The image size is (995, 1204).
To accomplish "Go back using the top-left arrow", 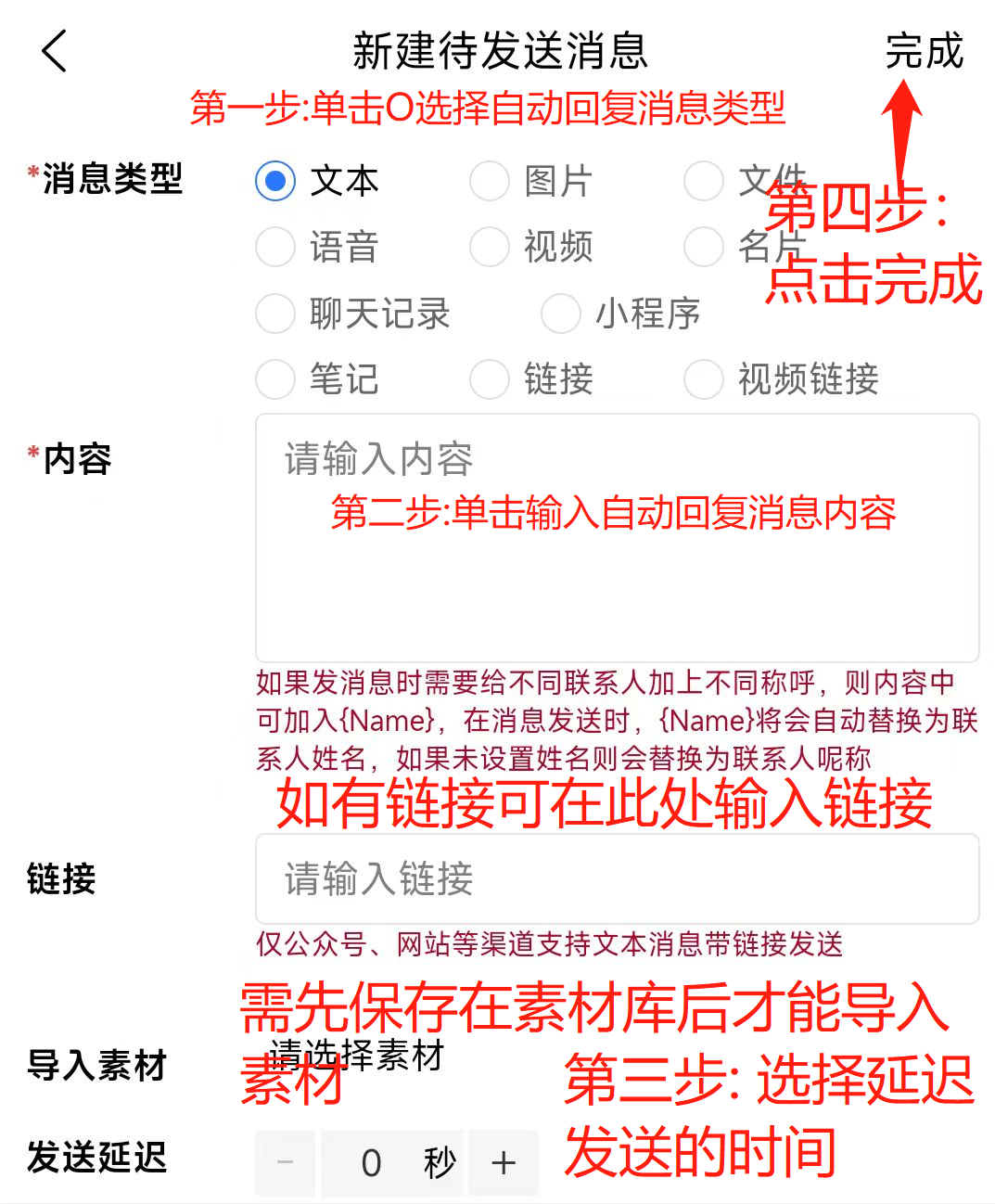I will (x=55, y=51).
